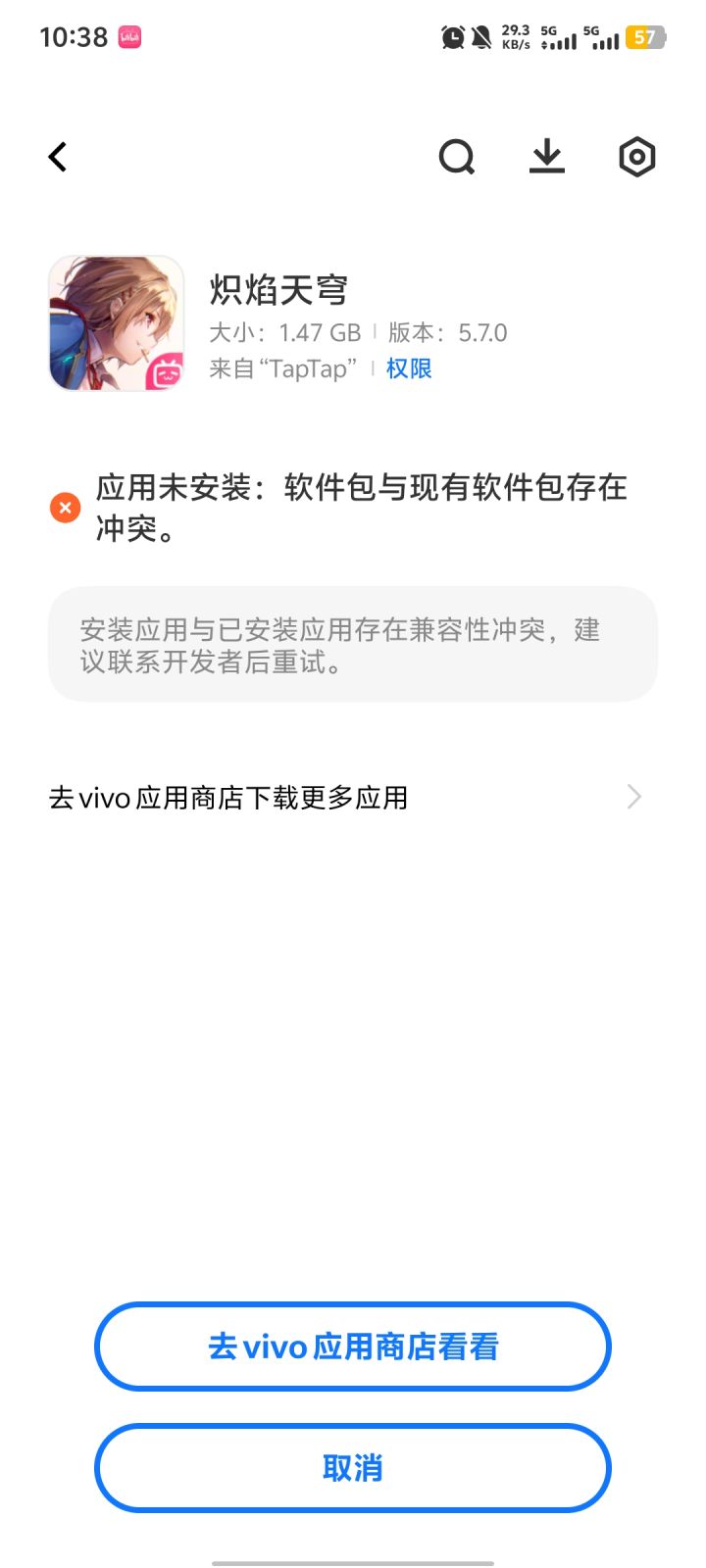Tap the back arrow to leave installer
The width and height of the screenshot is (706, 1568).
tap(57, 157)
